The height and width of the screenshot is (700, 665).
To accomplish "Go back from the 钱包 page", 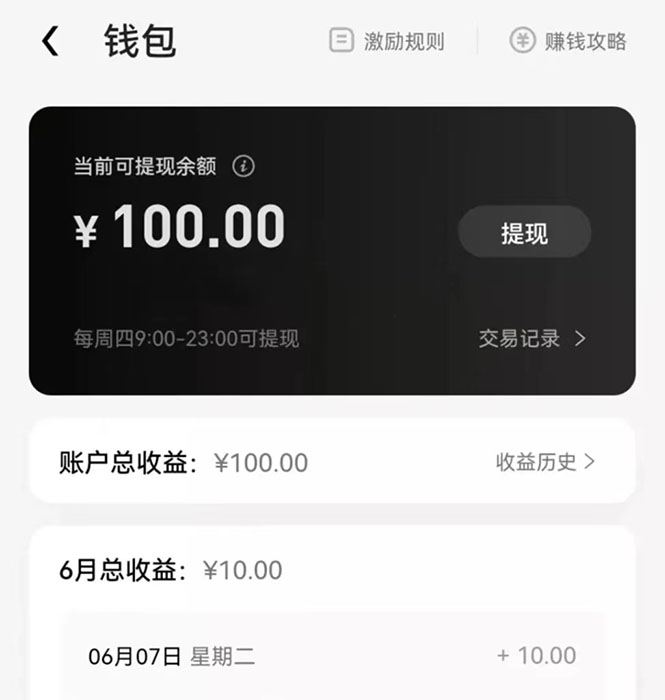I will pyautogui.click(x=50, y=41).
